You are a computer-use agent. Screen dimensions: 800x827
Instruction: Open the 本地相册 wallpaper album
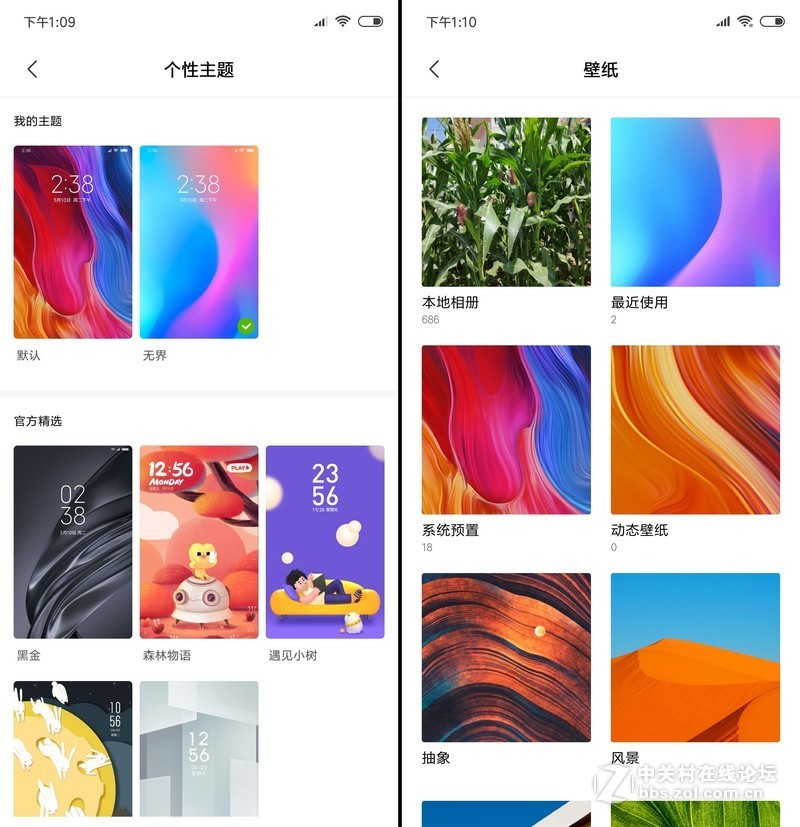point(505,200)
